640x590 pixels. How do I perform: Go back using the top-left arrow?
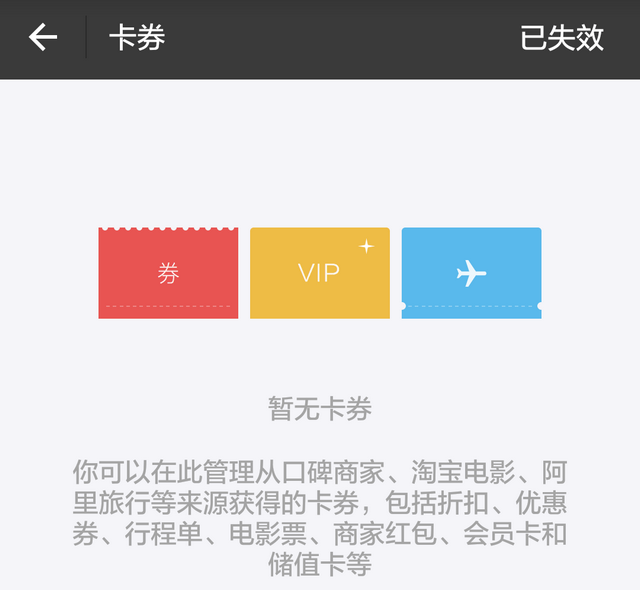43,38
